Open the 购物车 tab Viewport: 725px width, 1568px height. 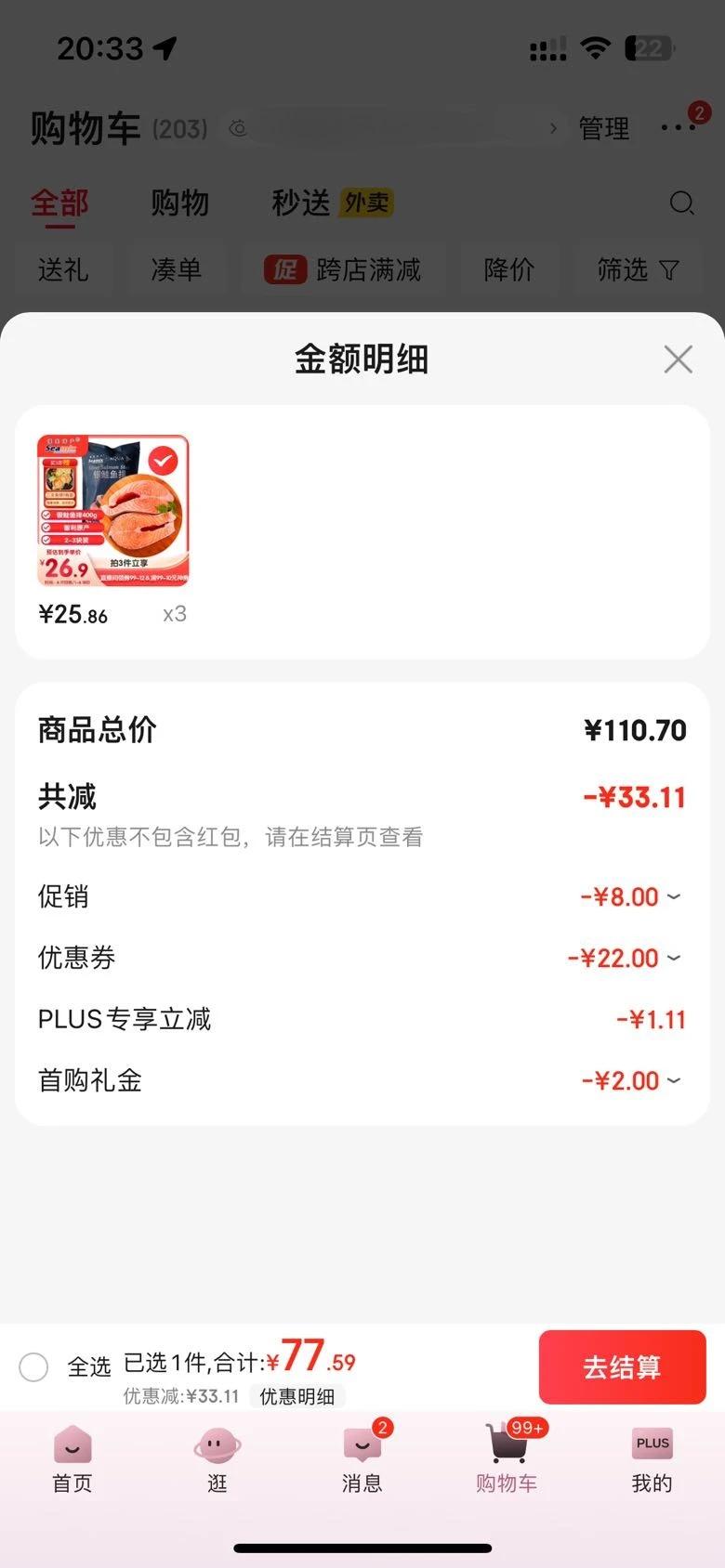point(507,1459)
